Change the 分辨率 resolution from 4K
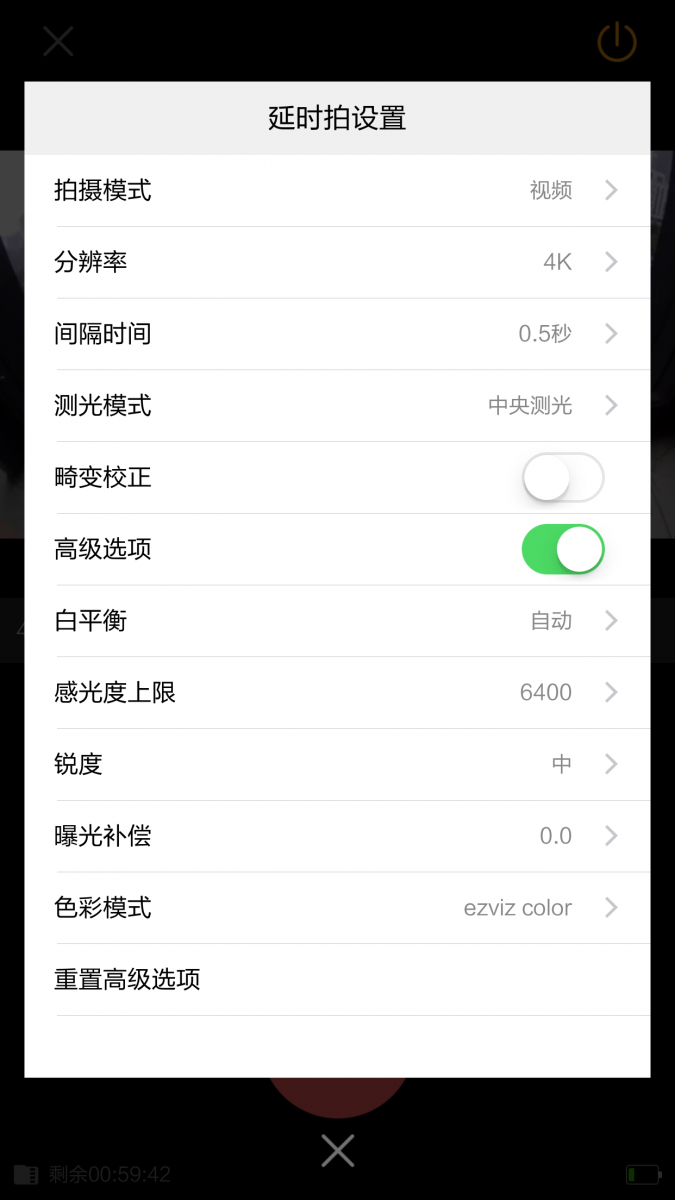The width and height of the screenshot is (675, 1200). [337, 262]
